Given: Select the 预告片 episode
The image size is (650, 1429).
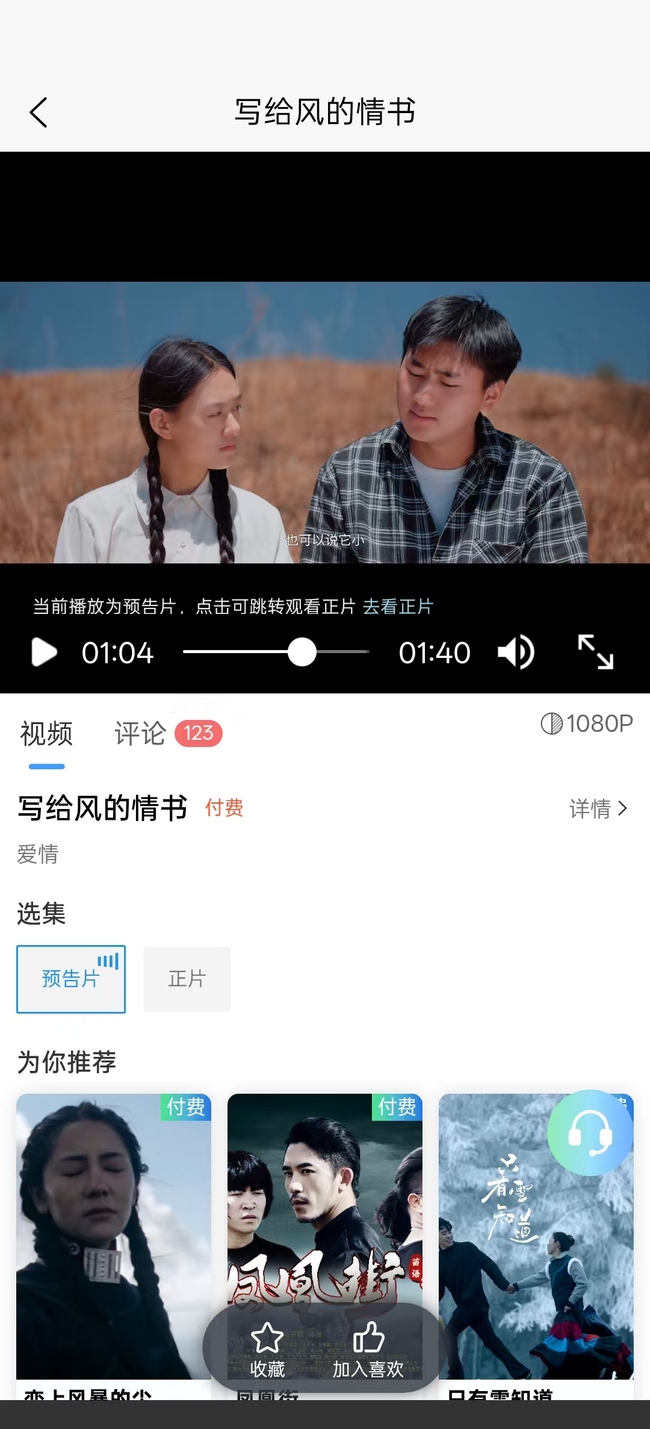Looking at the screenshot, I should [71, 979].
